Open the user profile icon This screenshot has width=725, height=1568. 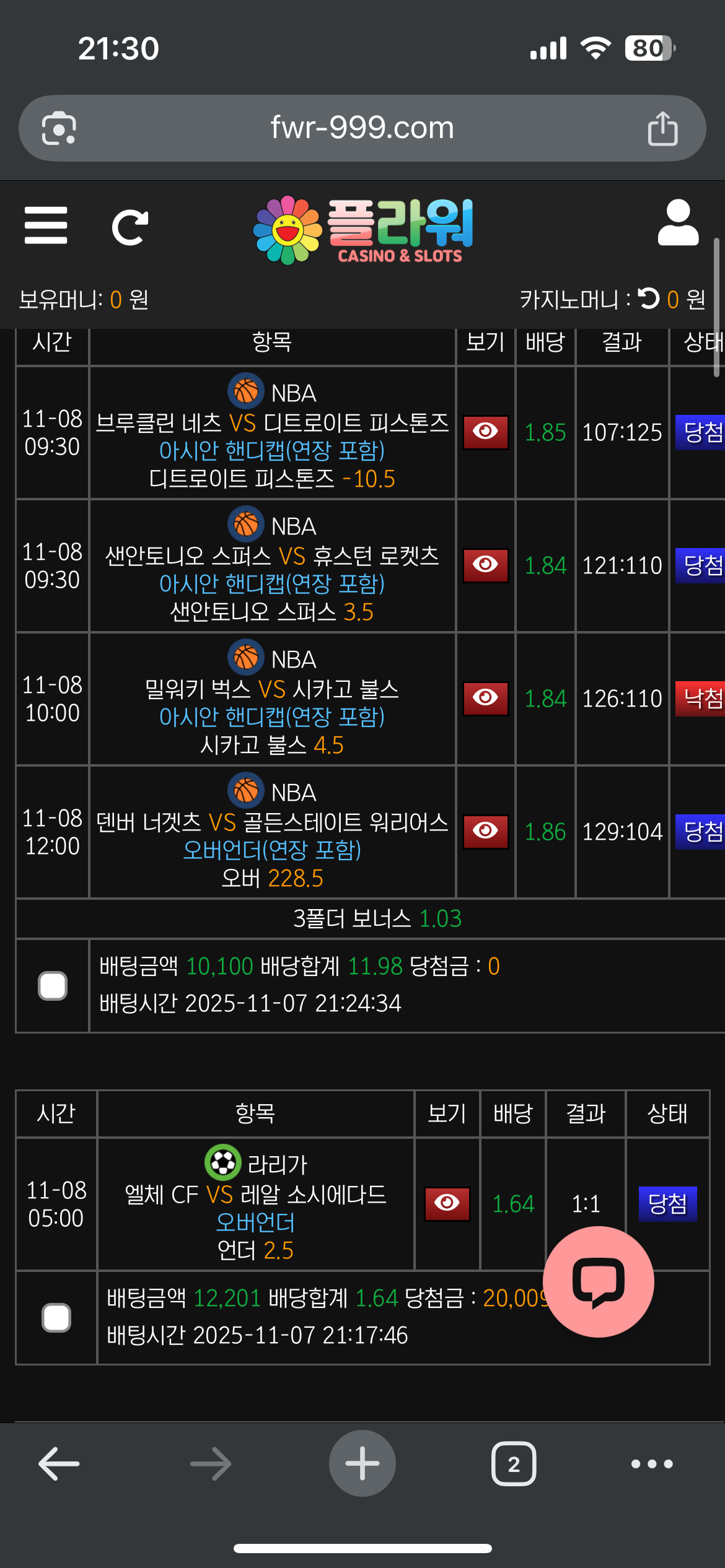(x=678, y=223)
